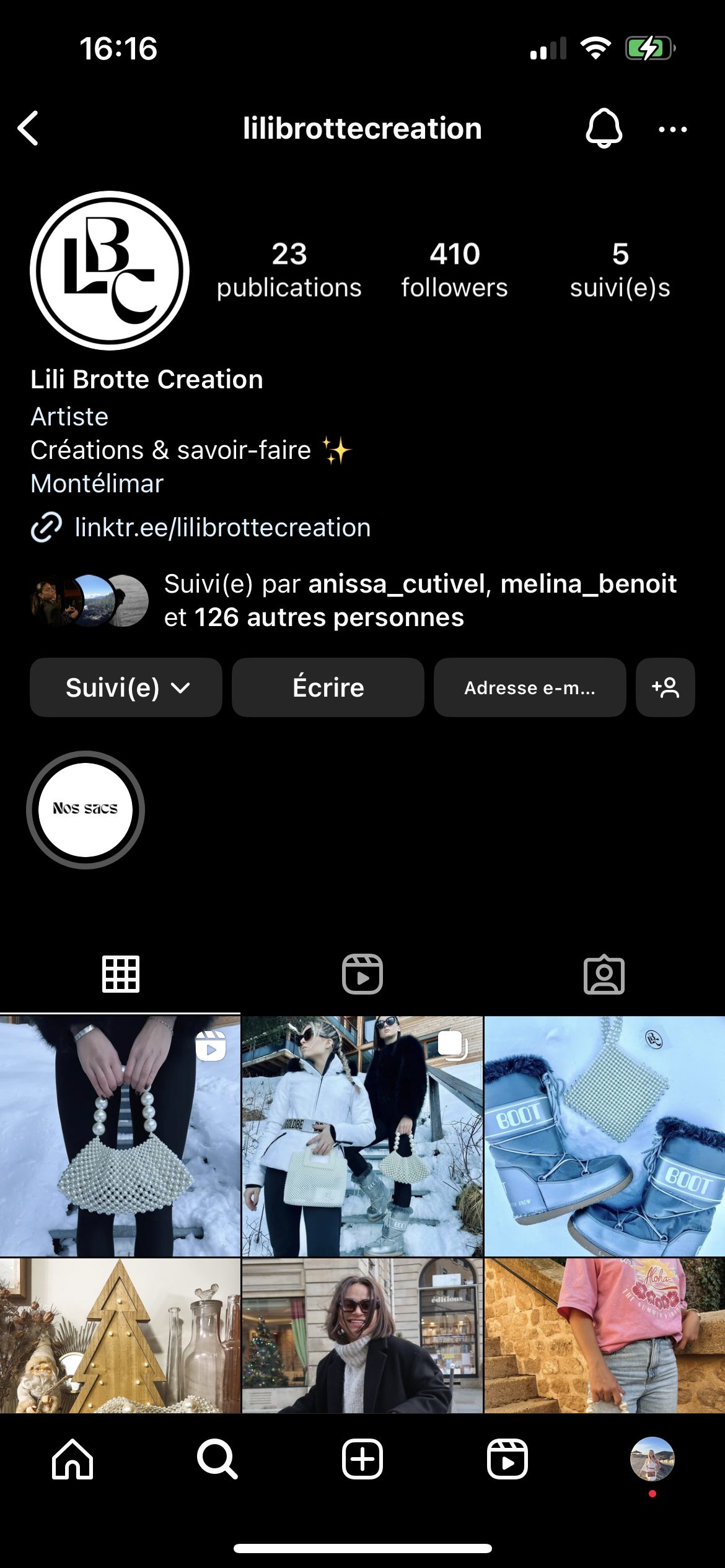Open the post with blue Moon Boots
Viewport: 725px width, 1568px height.
coord(605,1136)
